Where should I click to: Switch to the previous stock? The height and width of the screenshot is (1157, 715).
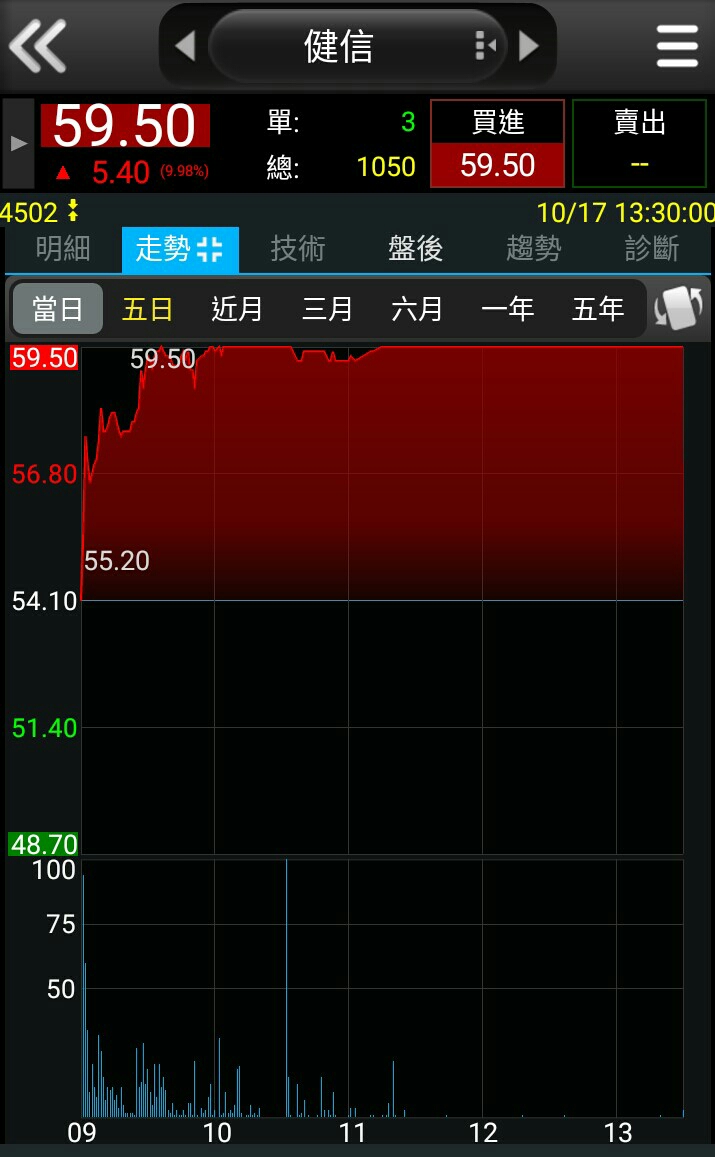(x=185, y=46)
